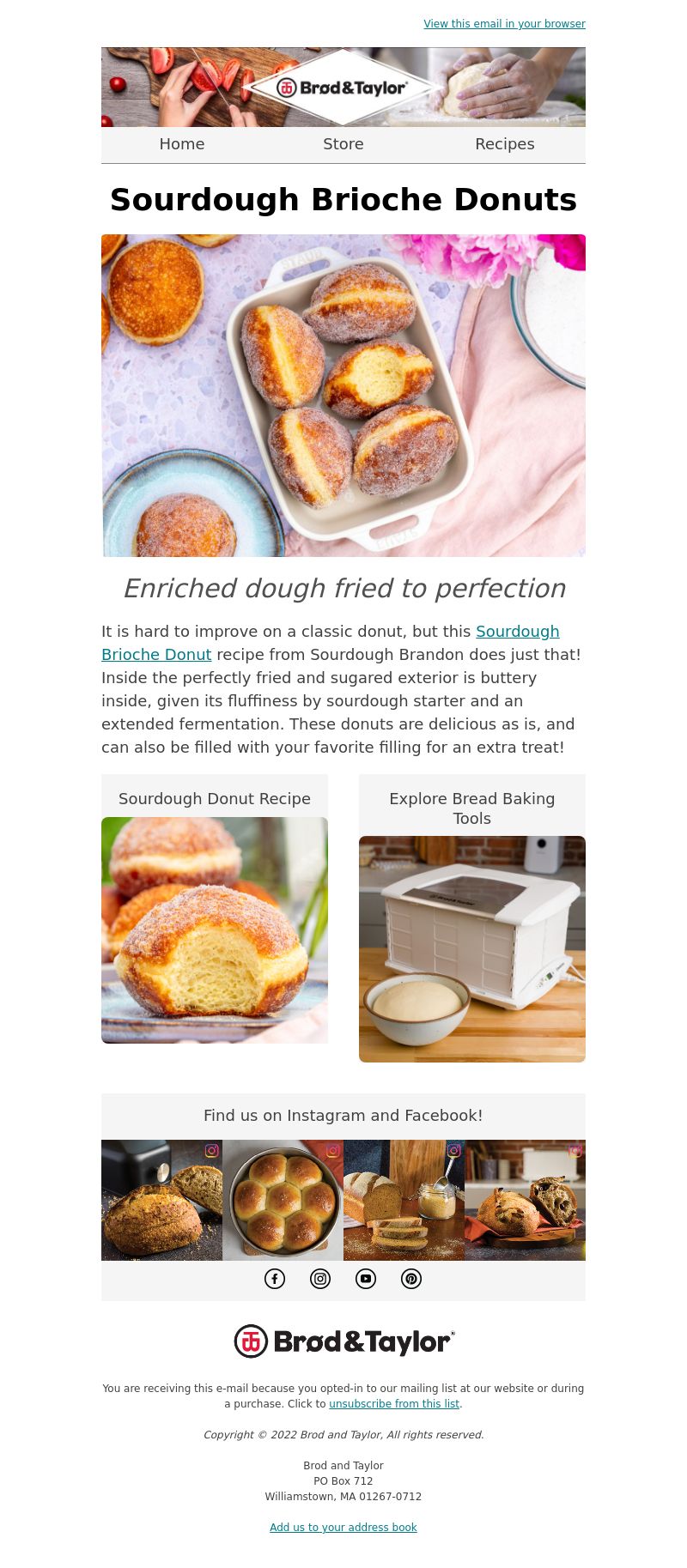Open Explore Bread Baking Tools card
This screenshot has height=1568, width=687.
click(472, 918)
